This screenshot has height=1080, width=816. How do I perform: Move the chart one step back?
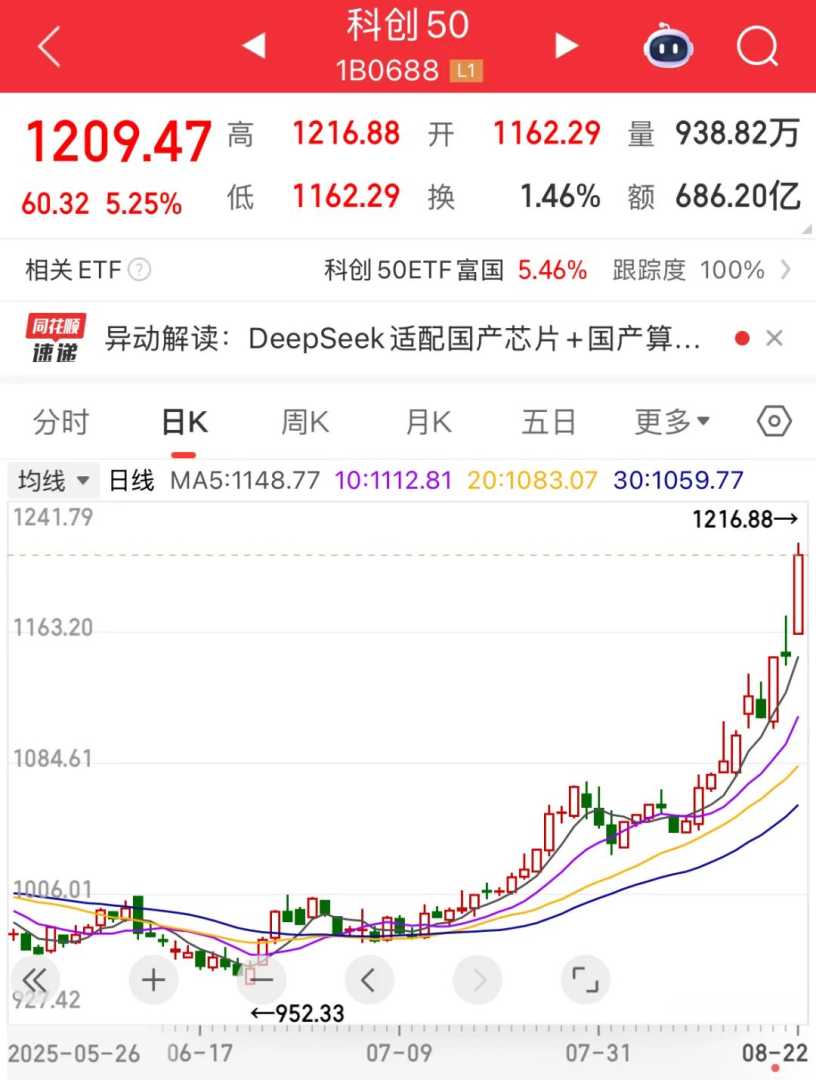click(x=369, y=979)
